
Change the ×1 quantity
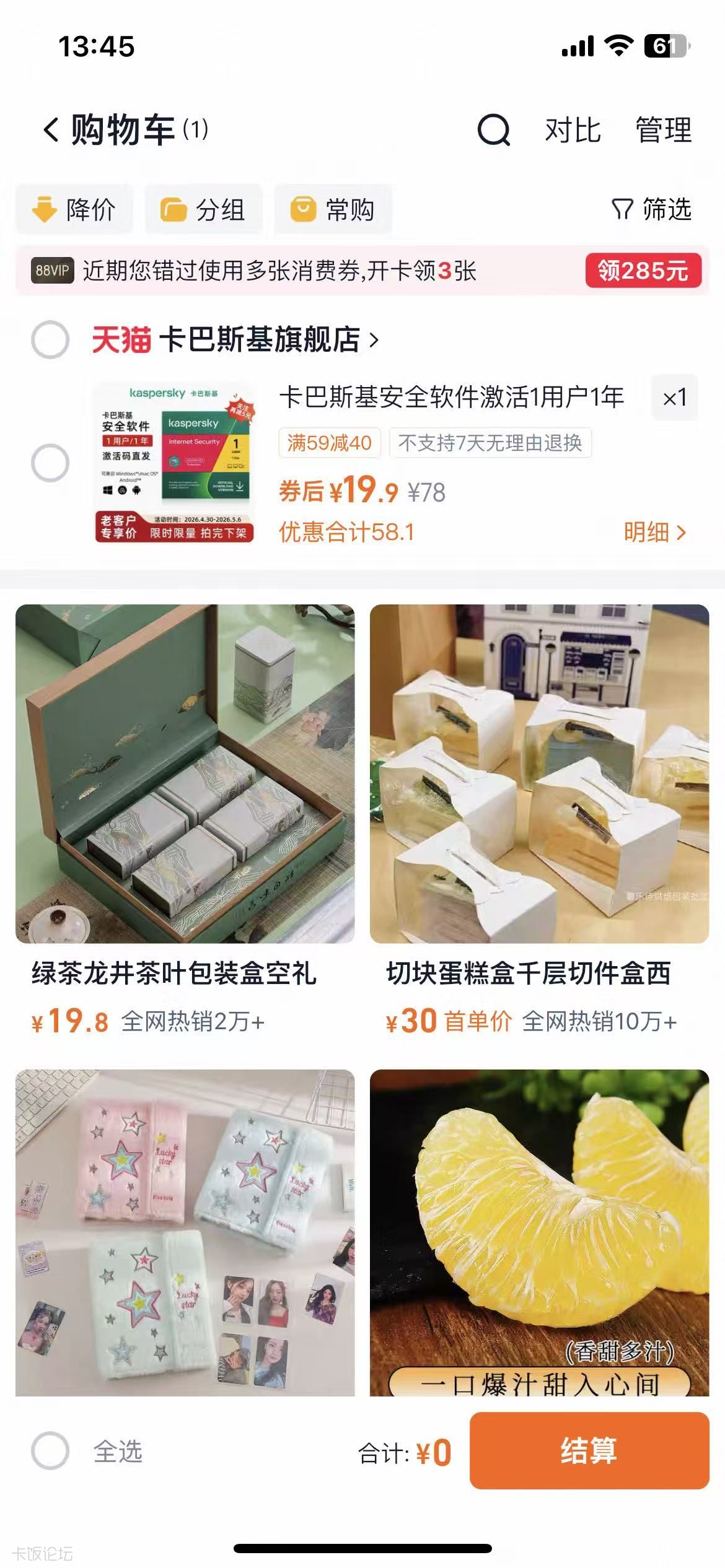tap(675, 398)
